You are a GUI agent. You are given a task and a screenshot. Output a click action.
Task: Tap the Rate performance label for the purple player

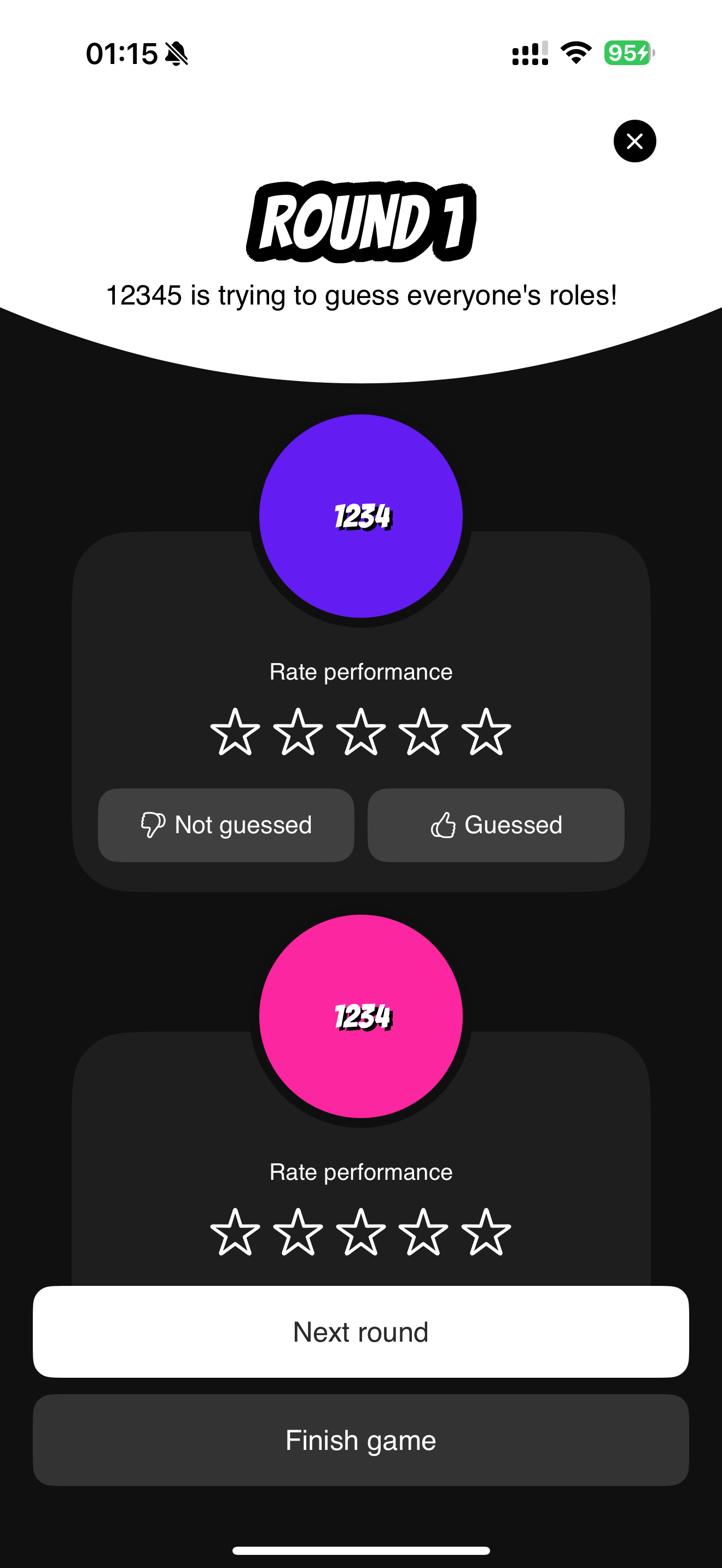pos(361,671)
